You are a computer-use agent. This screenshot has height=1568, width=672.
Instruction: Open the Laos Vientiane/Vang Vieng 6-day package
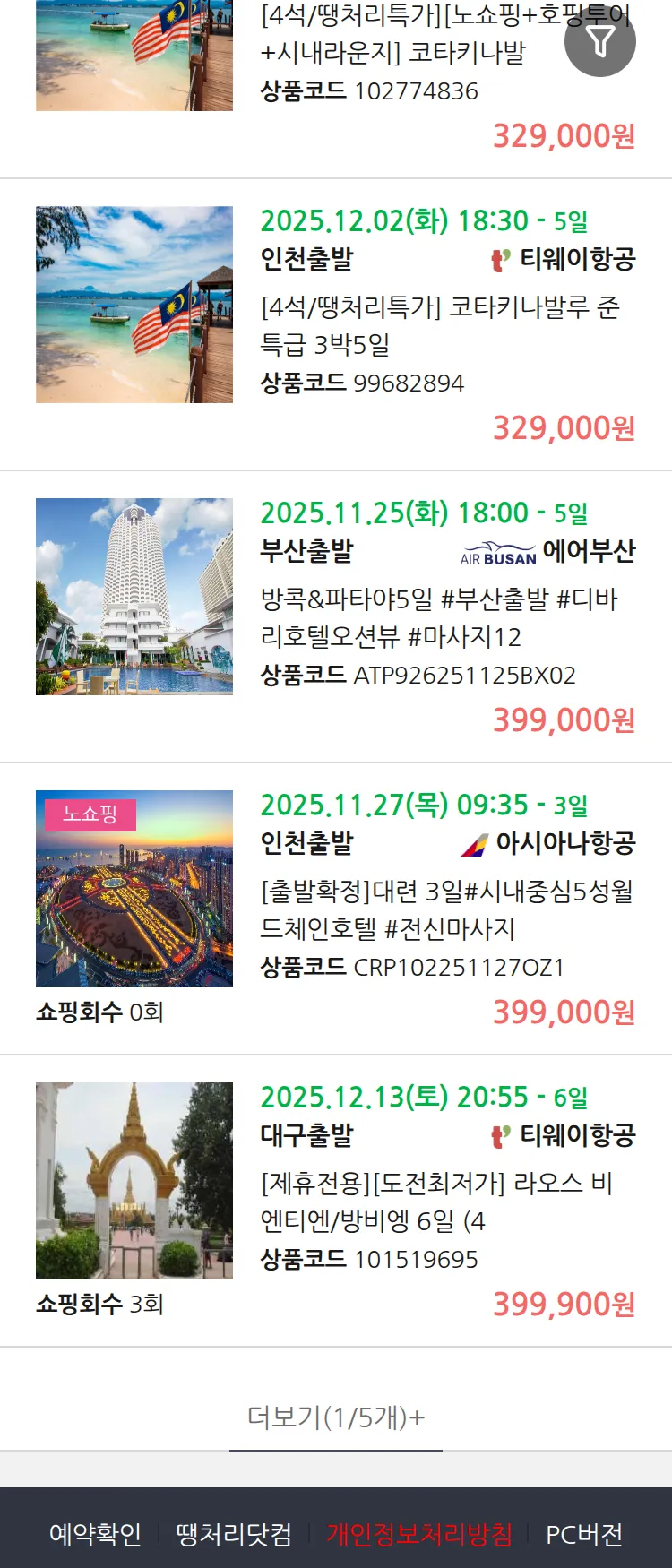[435, 1202]
